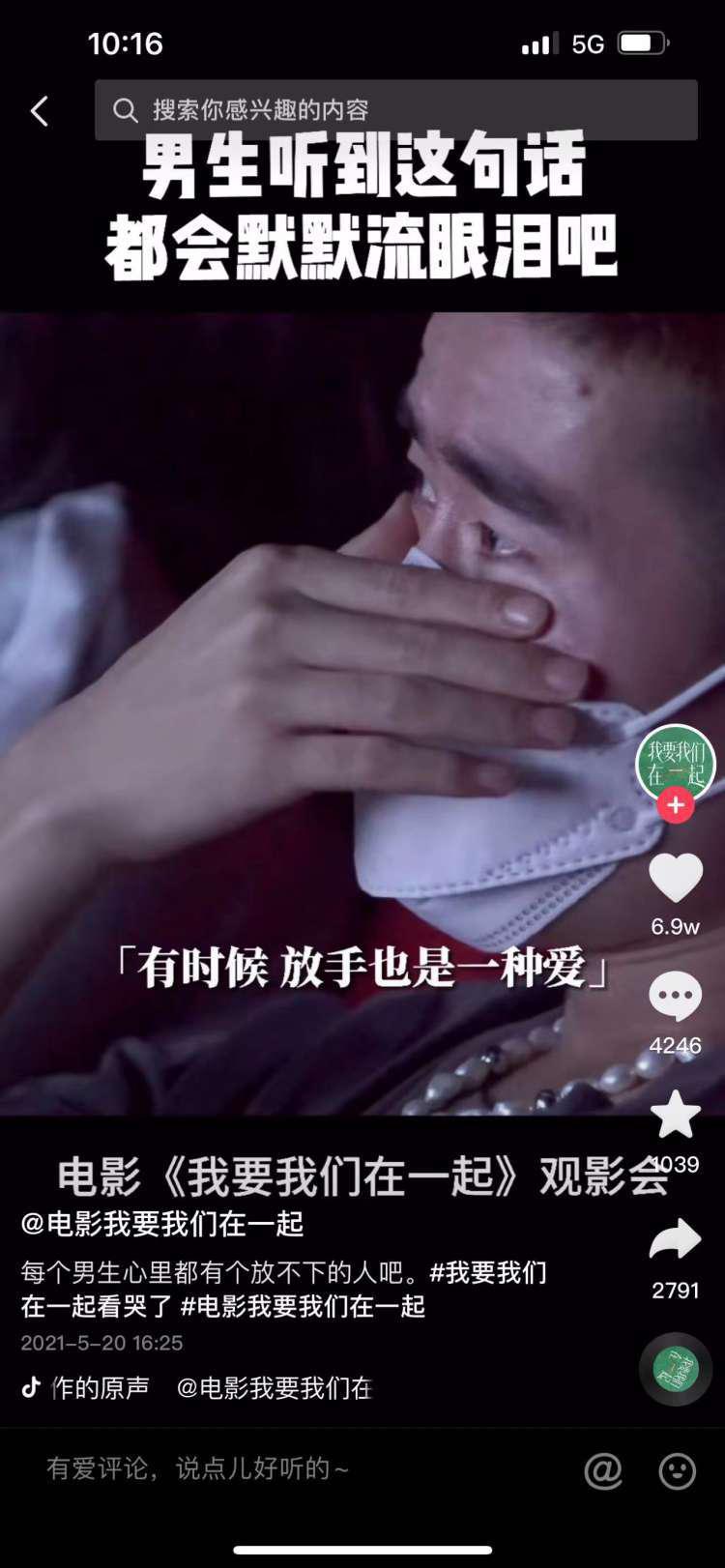Follow the creator with the red plus
Screen dimensions: 725x1568
pos(675,804)
